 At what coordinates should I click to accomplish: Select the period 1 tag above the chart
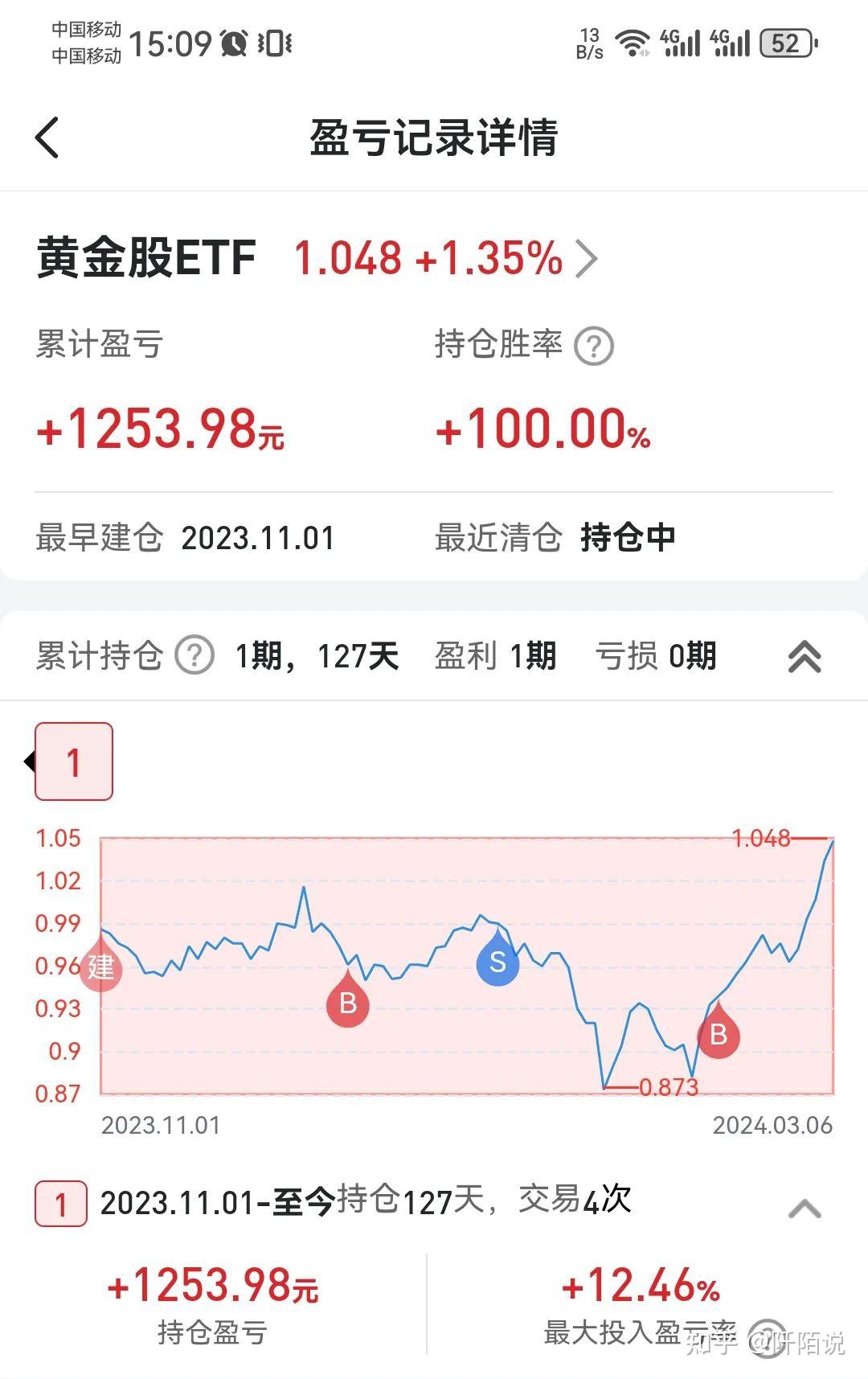click(x=72, y=761)
